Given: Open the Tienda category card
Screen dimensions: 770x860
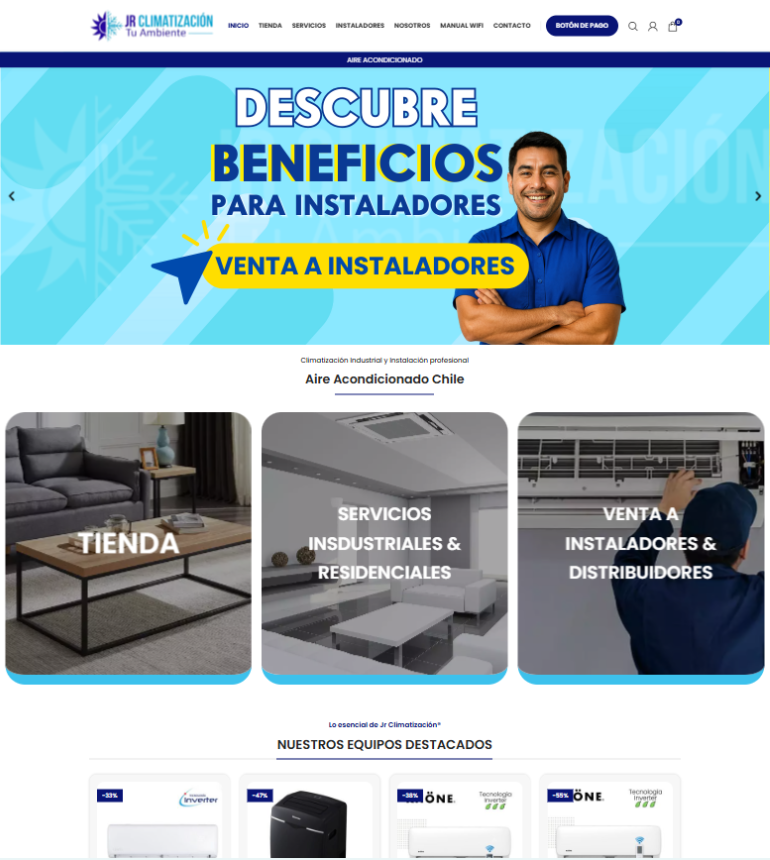Looking at the screenshot, I should click(x=128, y=544).
